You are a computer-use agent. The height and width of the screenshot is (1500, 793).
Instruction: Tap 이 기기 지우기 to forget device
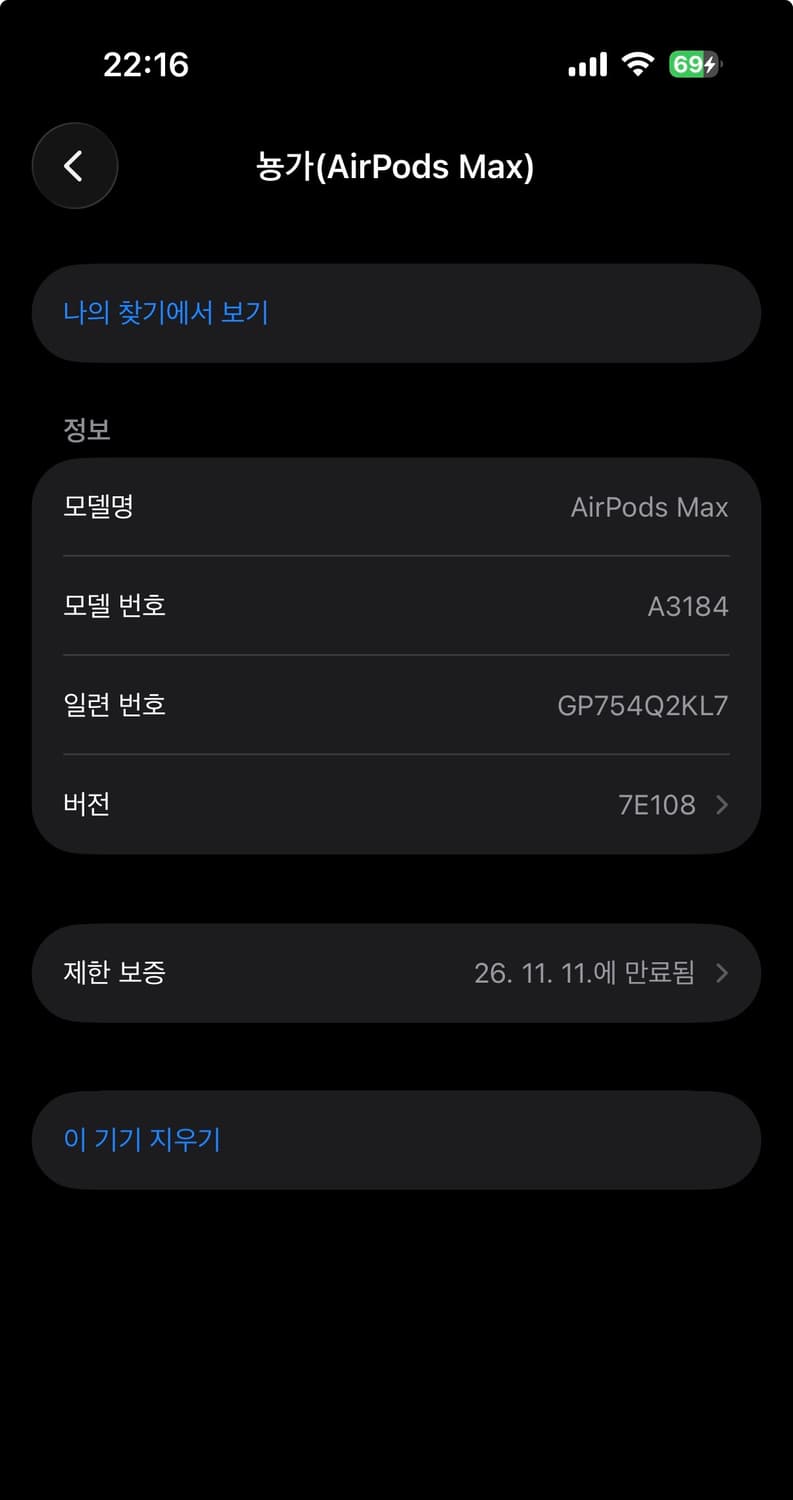(141, 1139)
